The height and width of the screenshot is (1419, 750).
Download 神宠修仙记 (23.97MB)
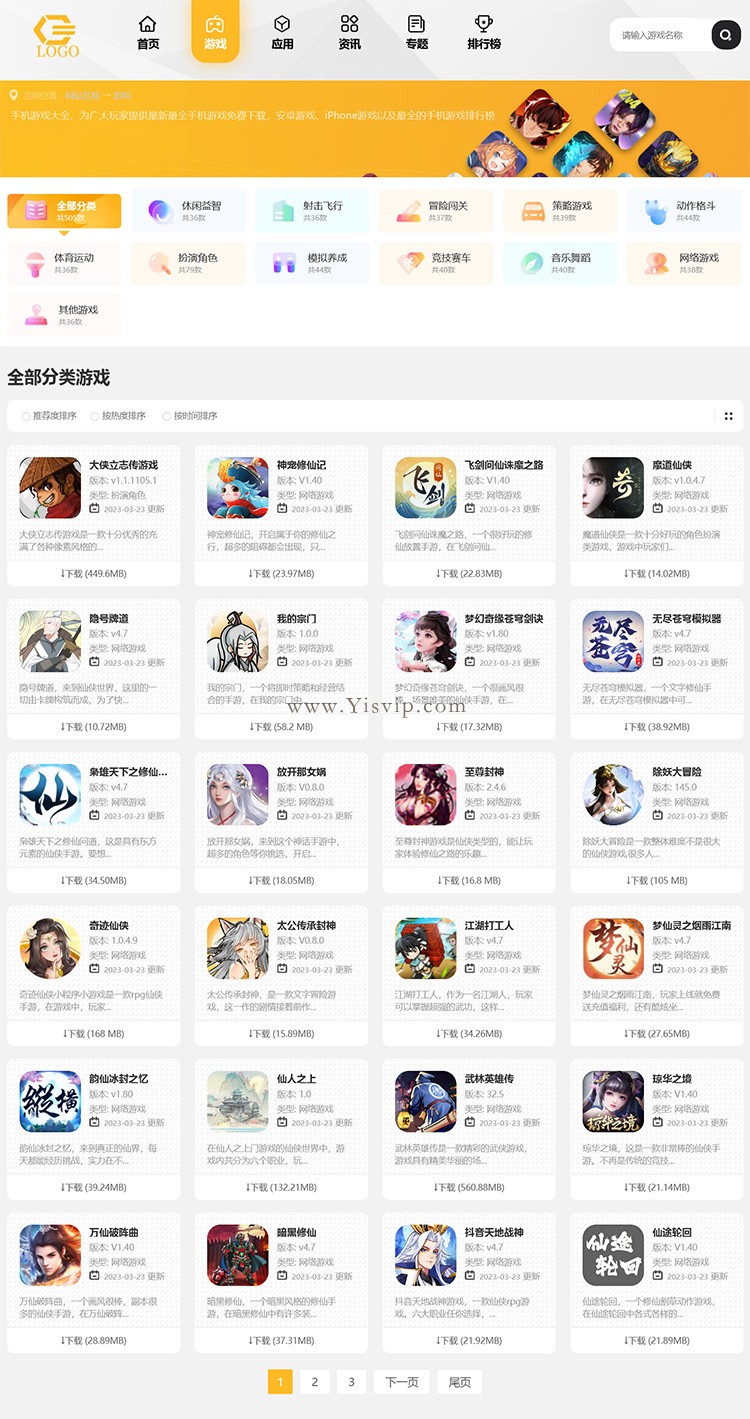pyautogui.click(x=281, y=573)
